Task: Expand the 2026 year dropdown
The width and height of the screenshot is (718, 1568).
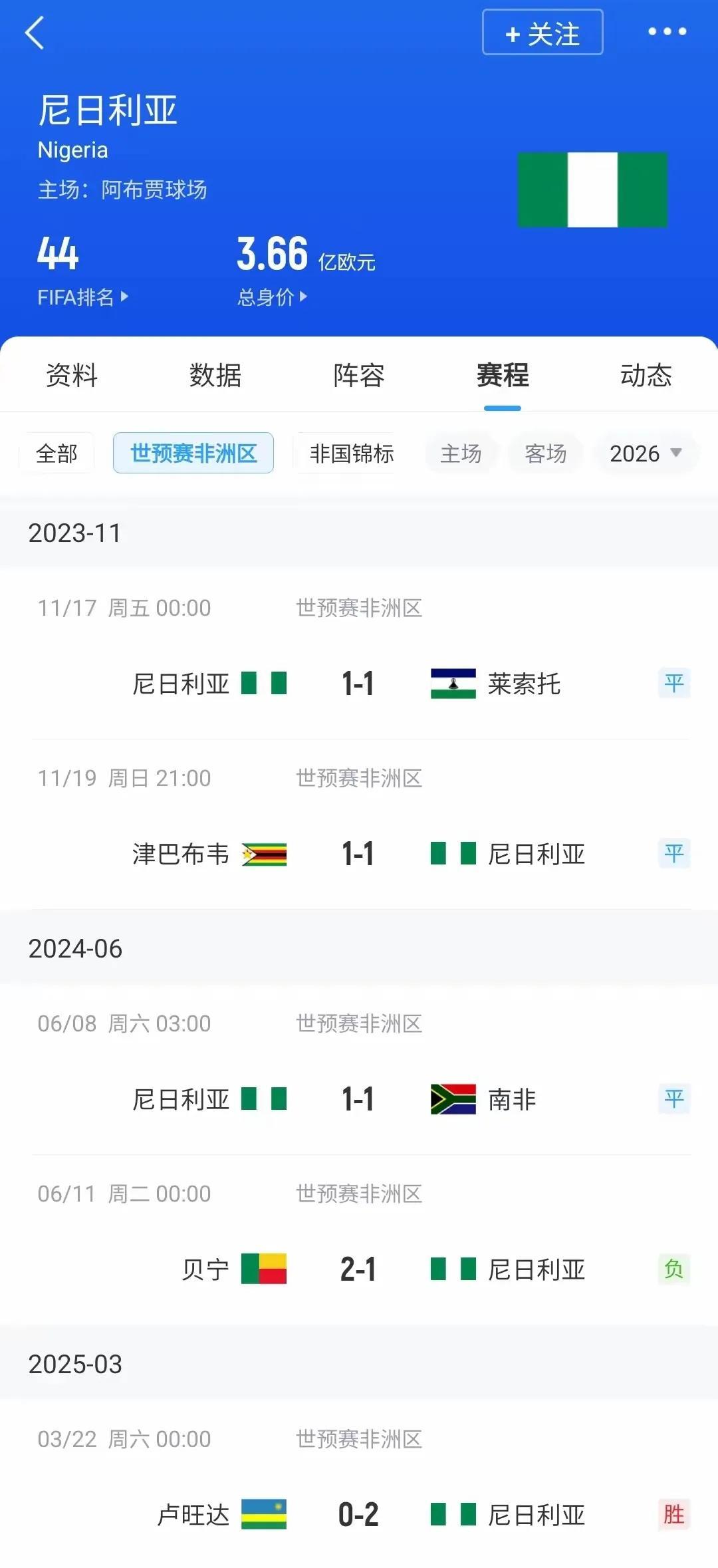Action: (646, 453)
